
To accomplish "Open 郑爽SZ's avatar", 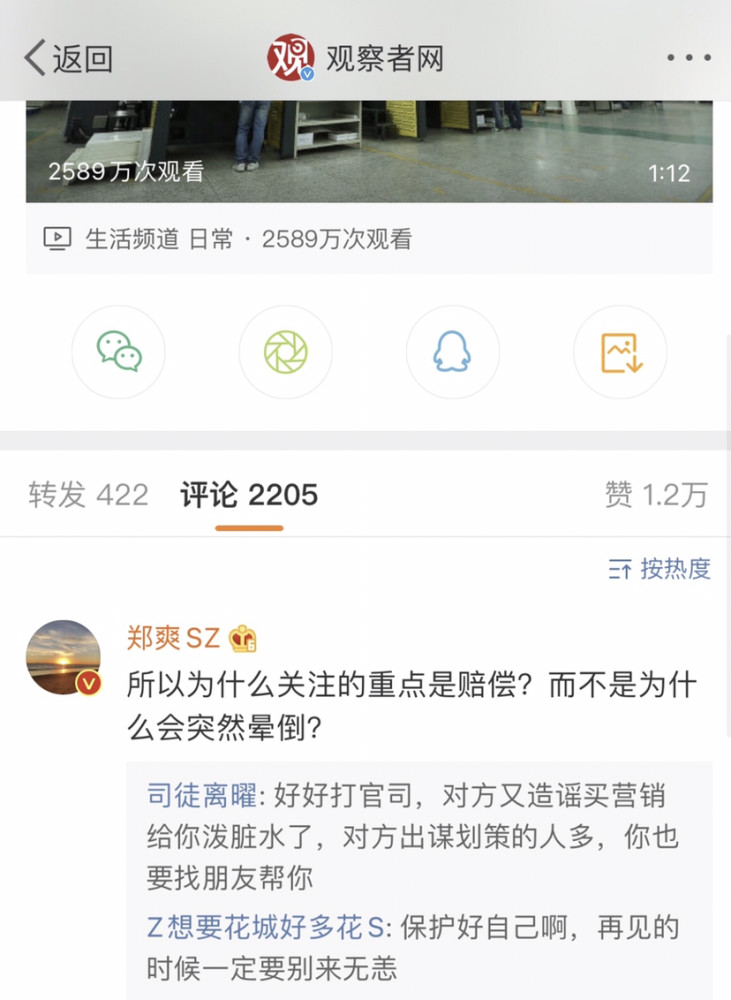I will point(63,658).
